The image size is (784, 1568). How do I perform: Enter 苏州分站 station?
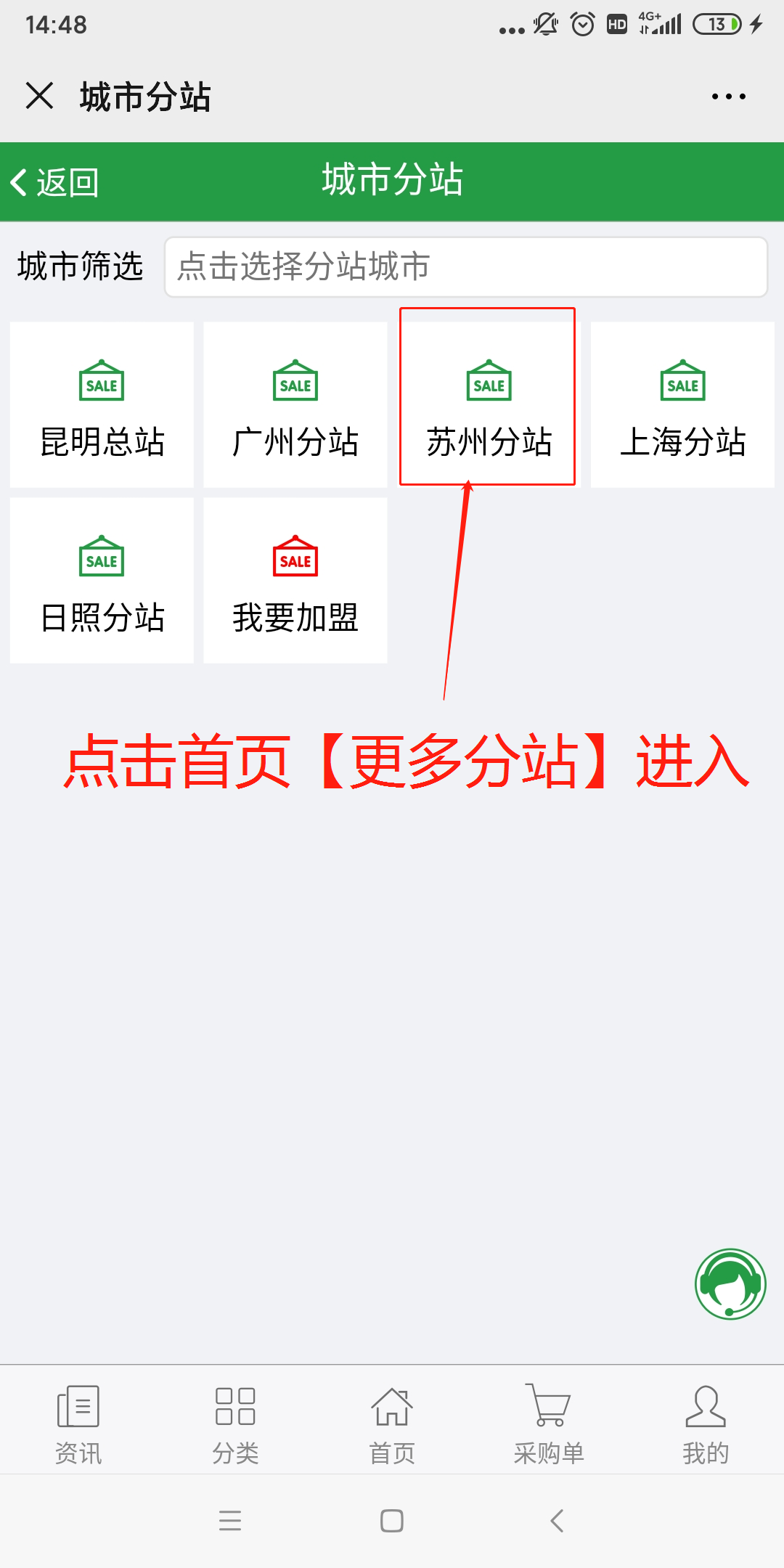tap(488, 405)
